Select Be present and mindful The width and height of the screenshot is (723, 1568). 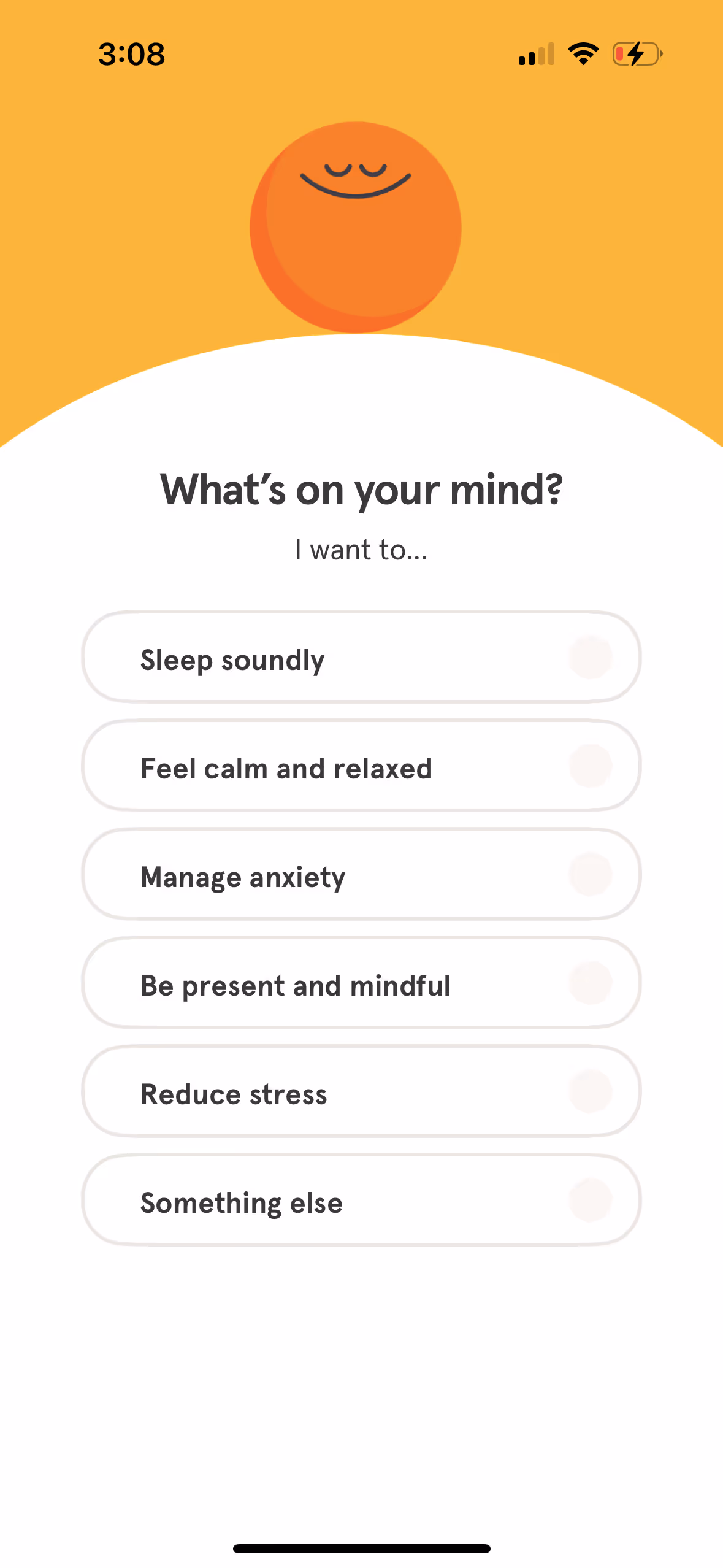click(x=361, y=983)
